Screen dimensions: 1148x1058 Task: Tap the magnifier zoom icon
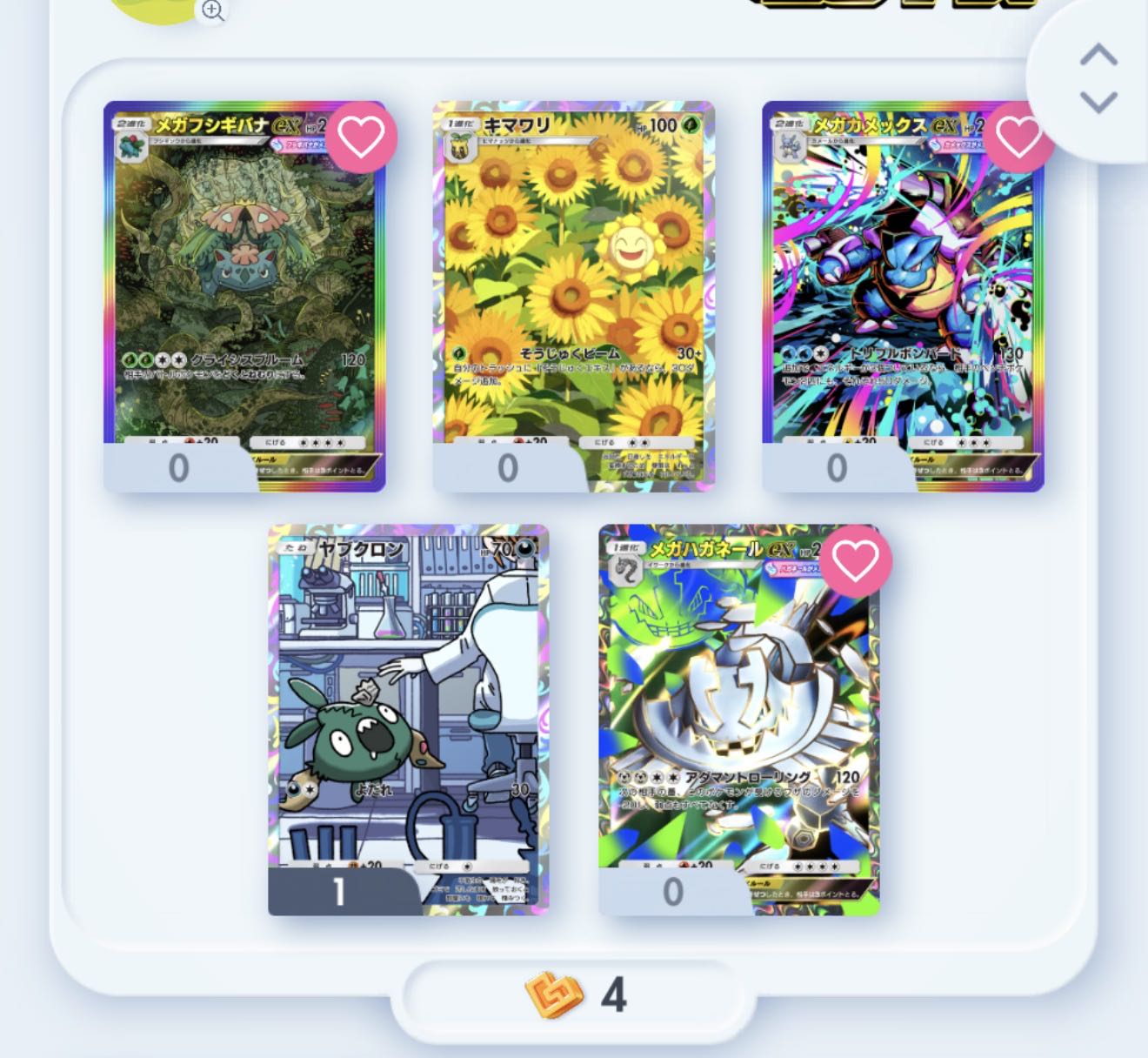[x=213, y=10]
